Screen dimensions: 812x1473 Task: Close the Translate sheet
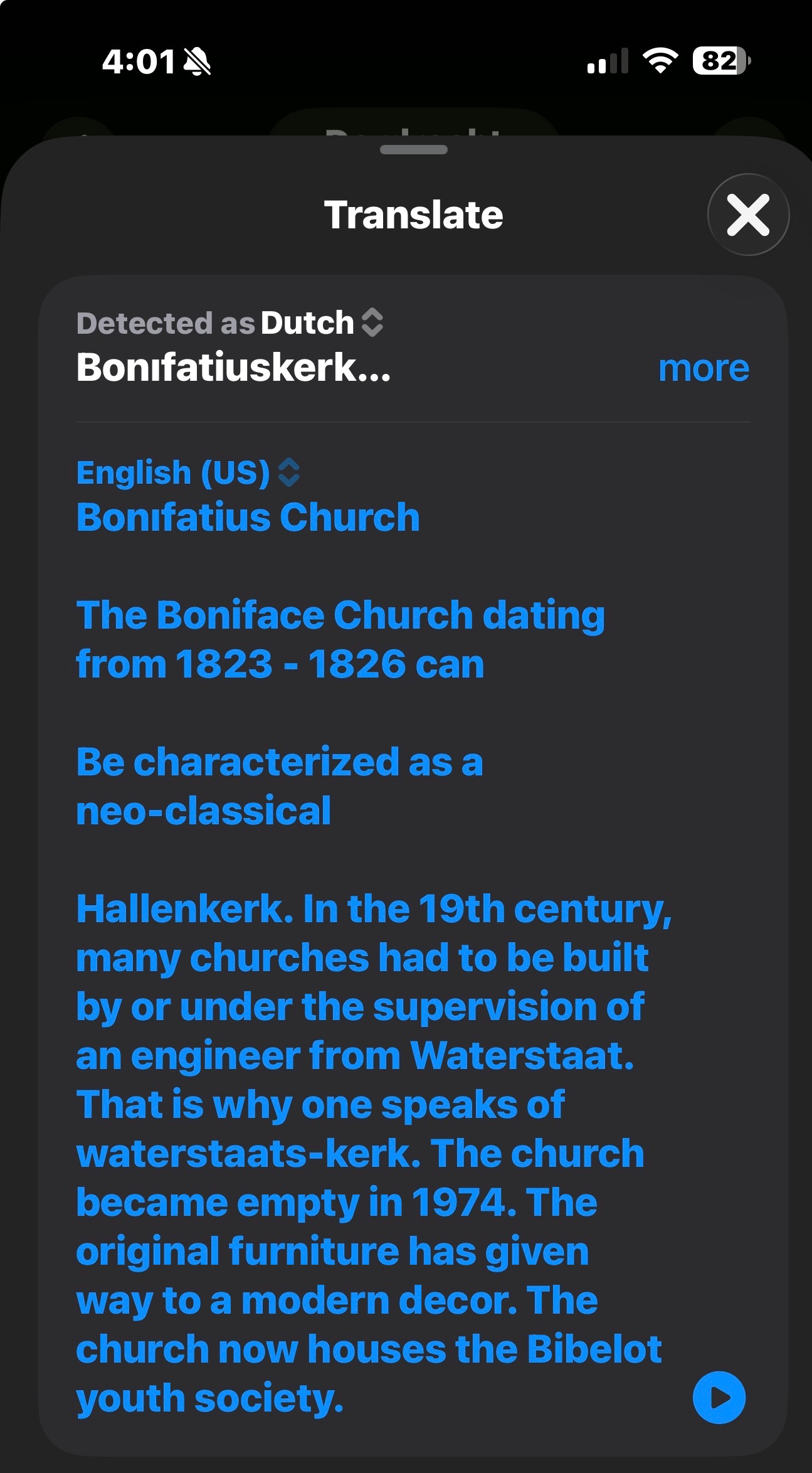tap(747, 215)
